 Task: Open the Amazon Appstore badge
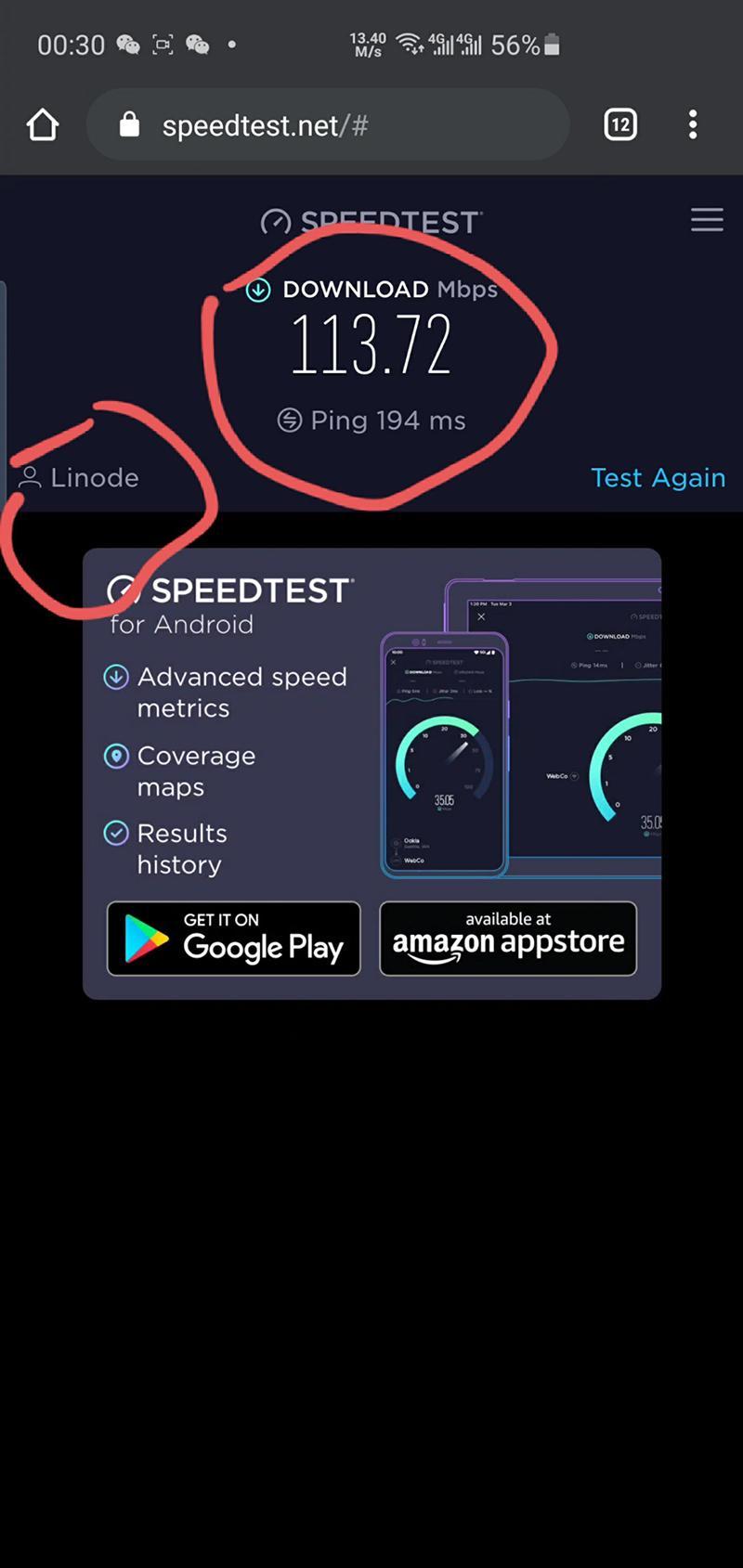508,939
